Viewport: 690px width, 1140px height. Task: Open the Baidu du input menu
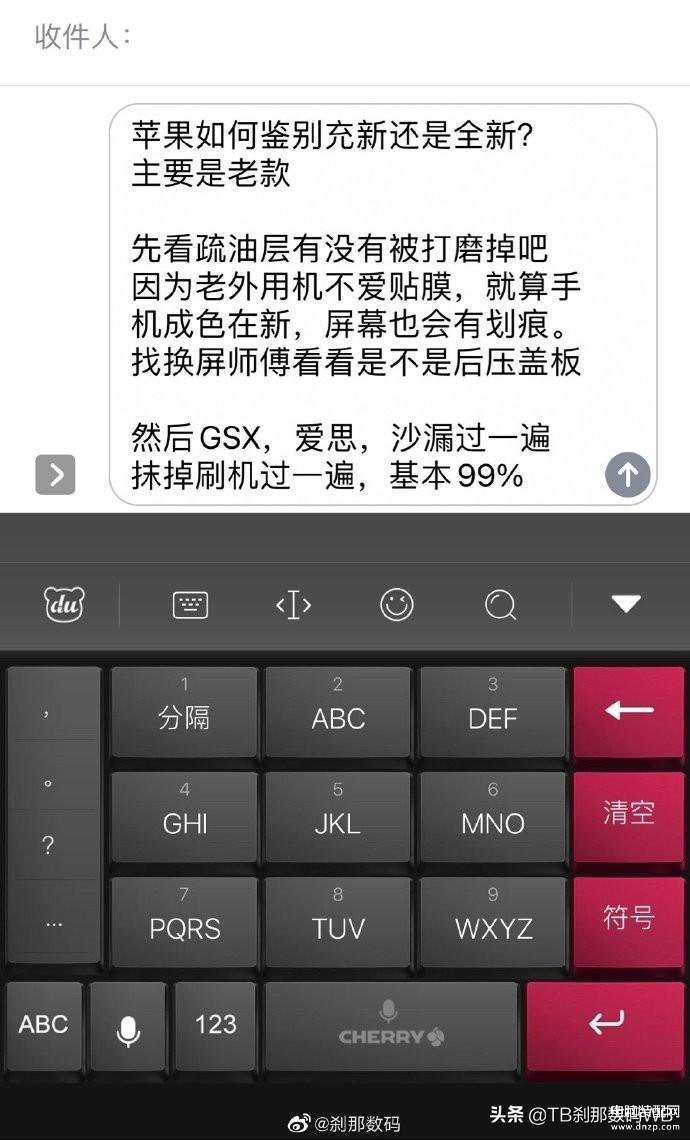(x=65, y=604)
